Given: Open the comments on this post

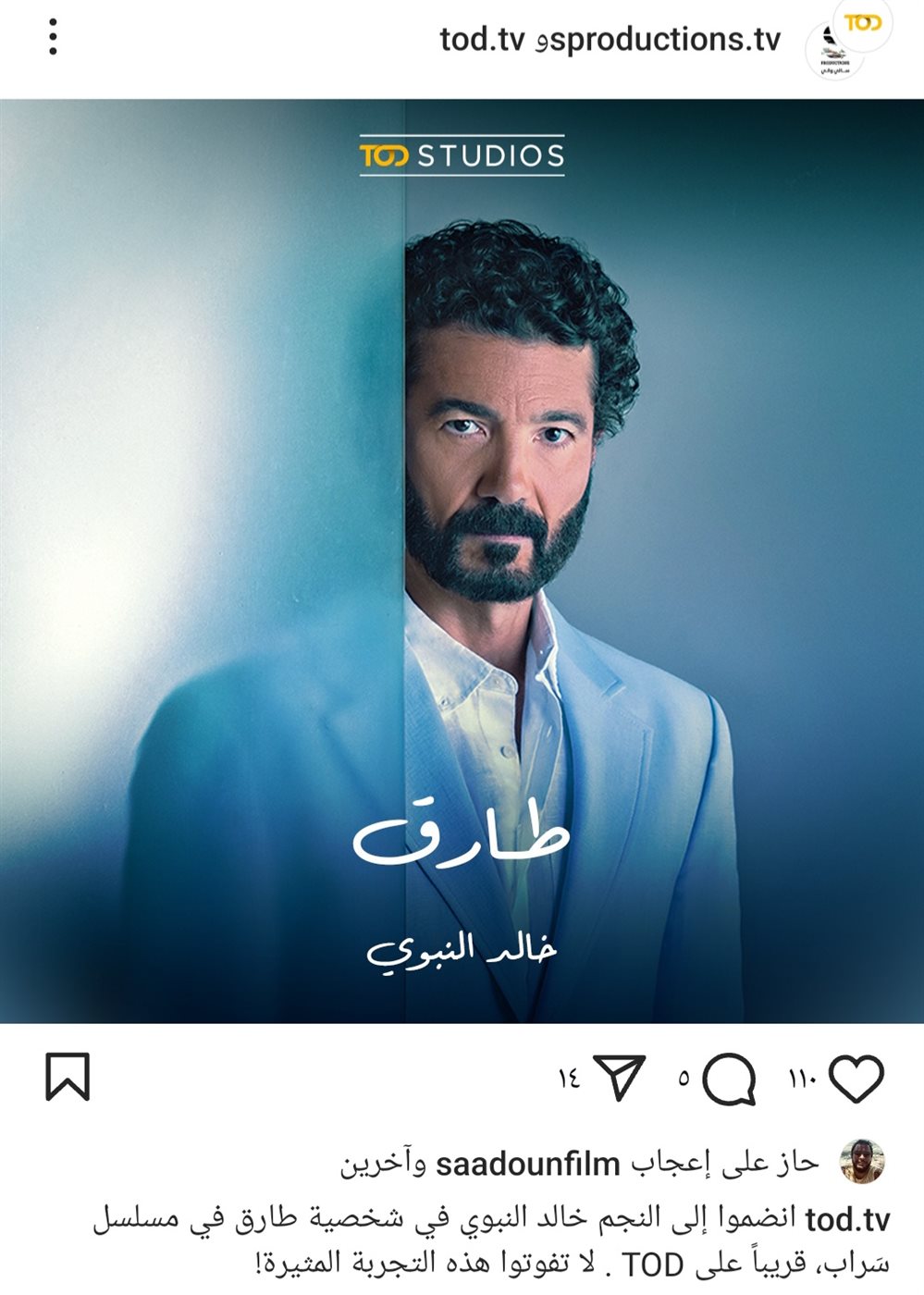Looking at the screenshot, I should [x=729, y=1079].
